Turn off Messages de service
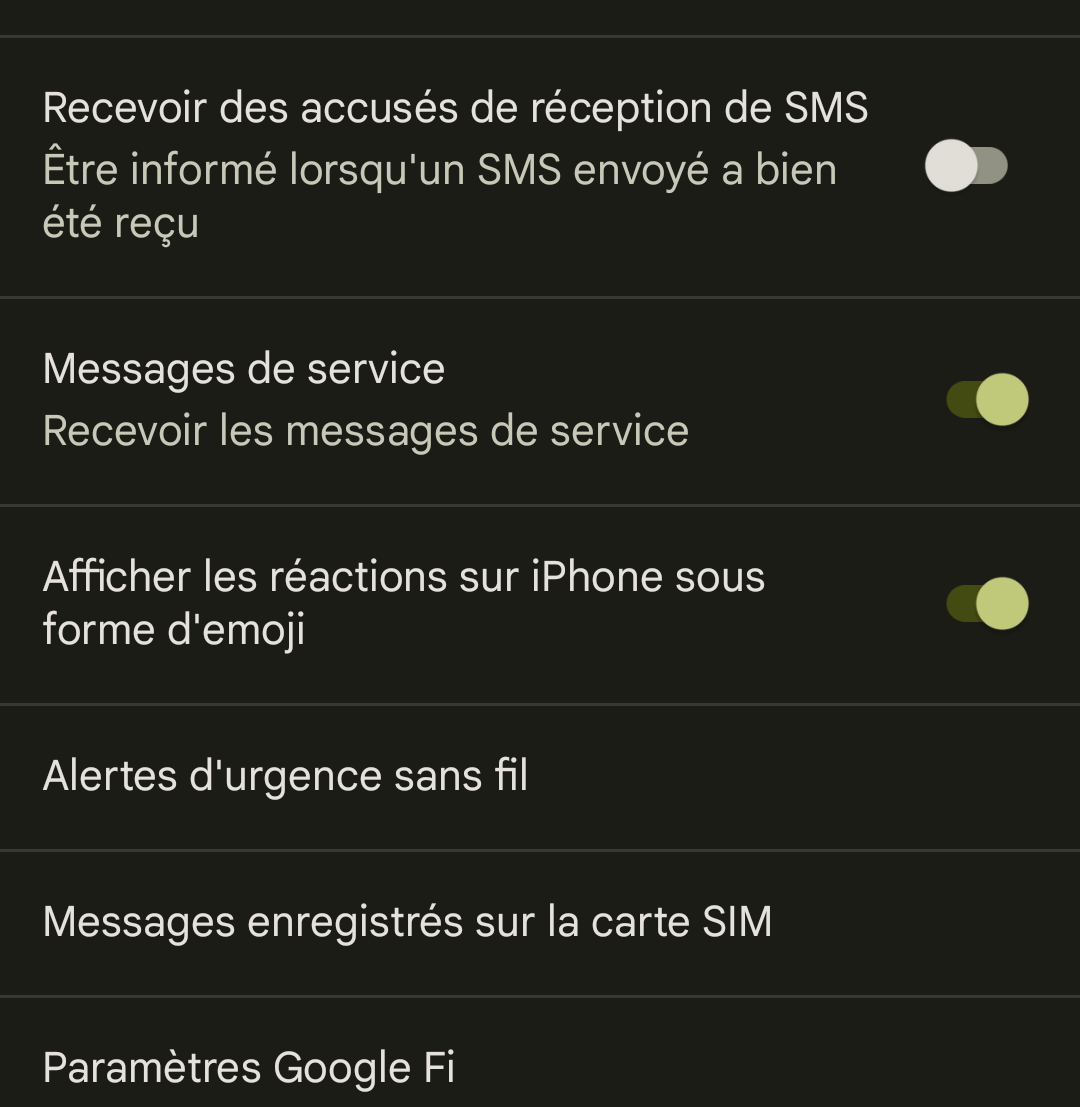This screenshot has width=1080, height=1107. (x=987, y=400)
